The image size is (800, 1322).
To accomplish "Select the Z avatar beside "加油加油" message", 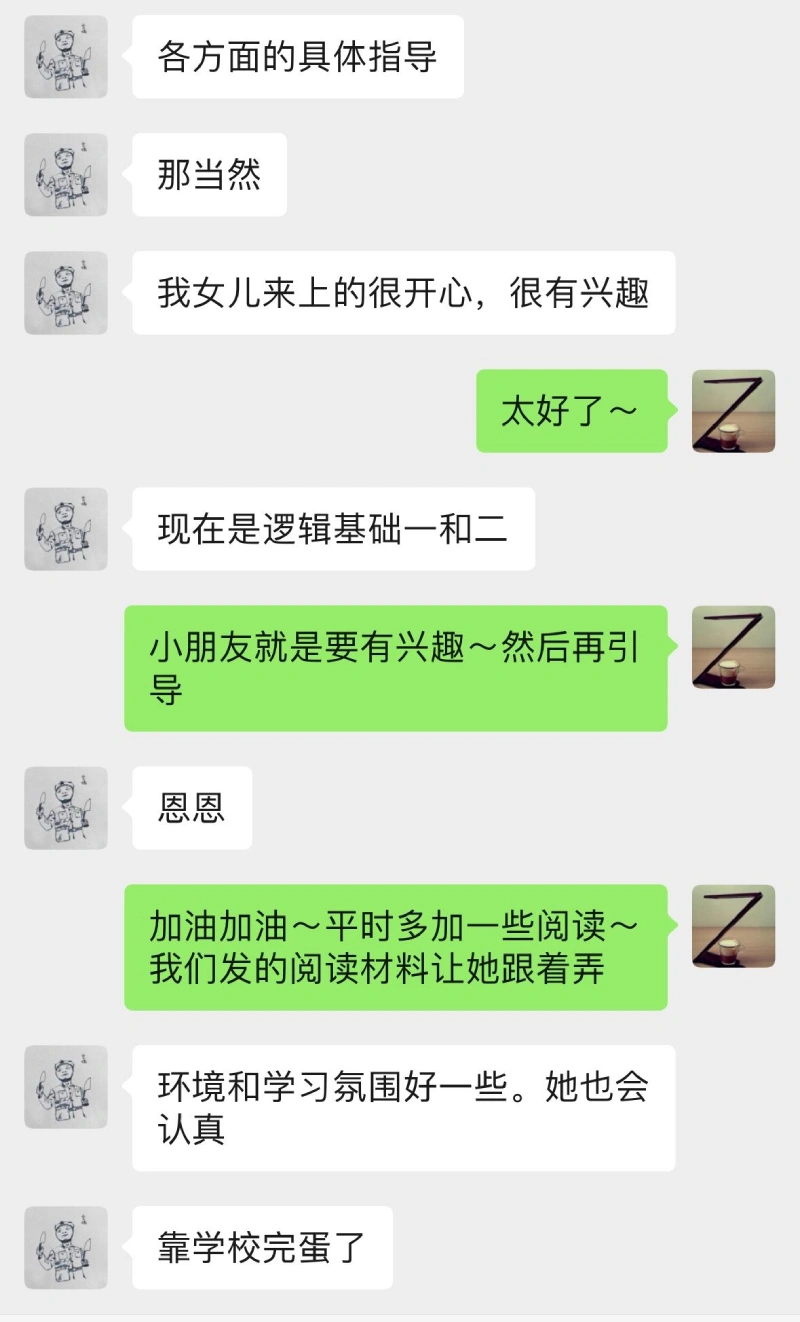I will point(732,927).
